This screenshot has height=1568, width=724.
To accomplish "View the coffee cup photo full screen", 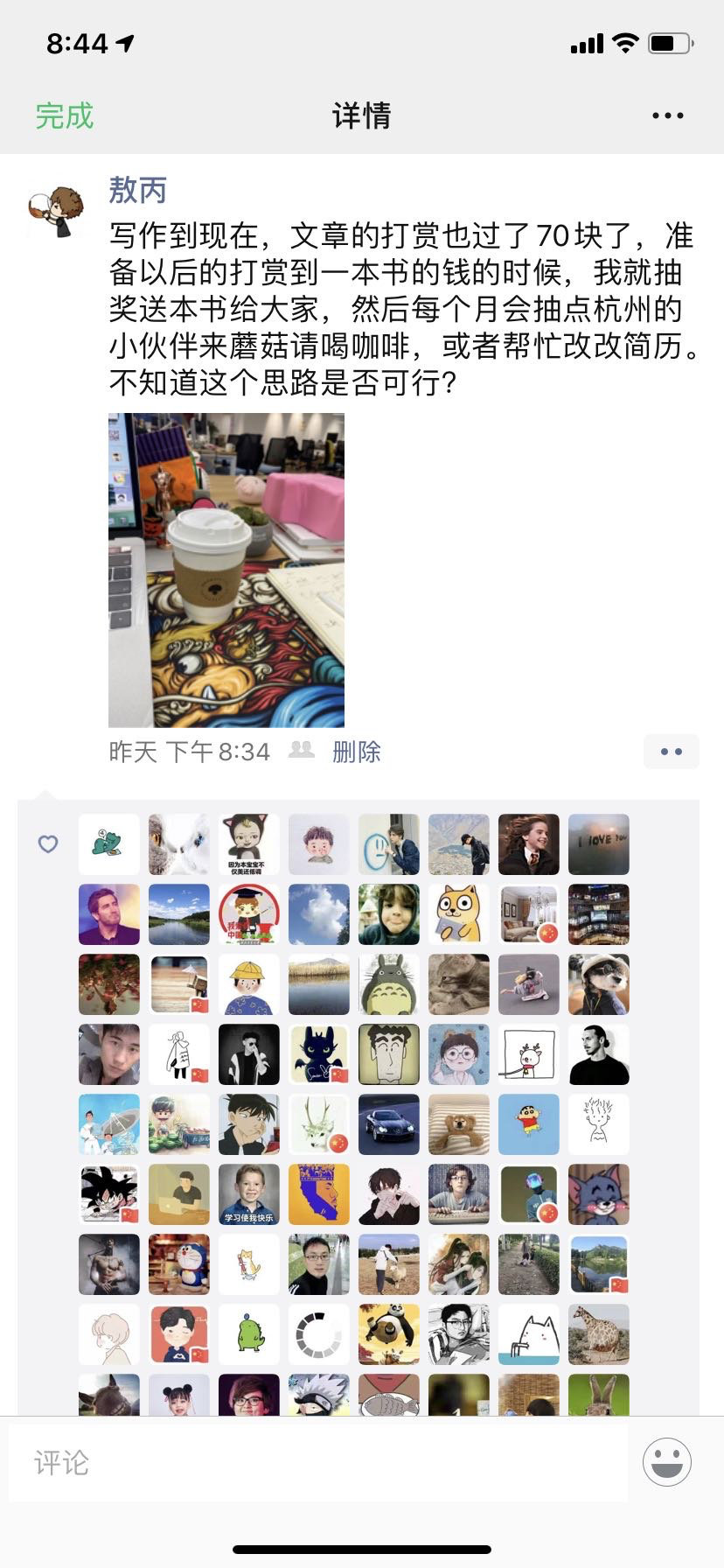I will click(x=226, y=570).
